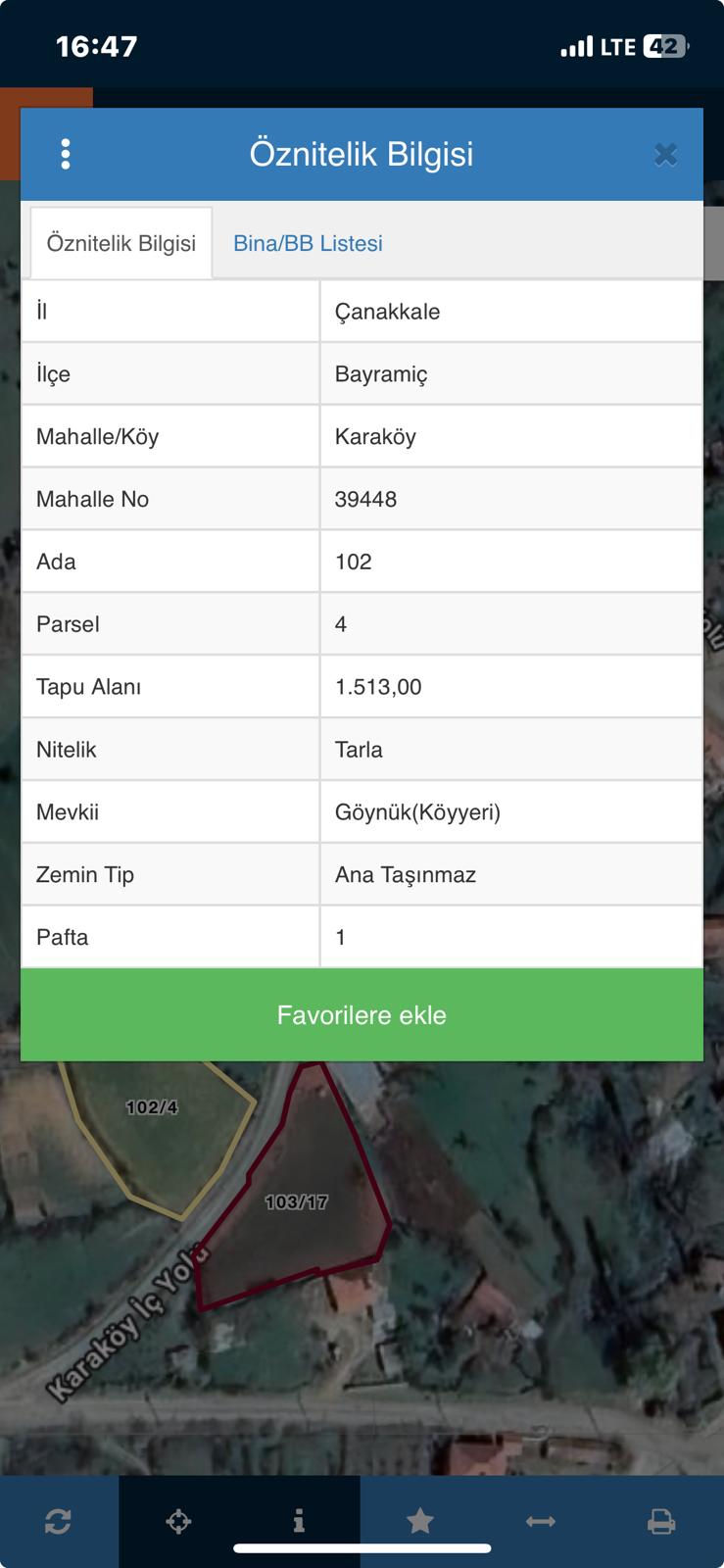Screen dimensions: 724x1568
Task: Open the three-dot menu in dialog header
Action: coord(66,154)
